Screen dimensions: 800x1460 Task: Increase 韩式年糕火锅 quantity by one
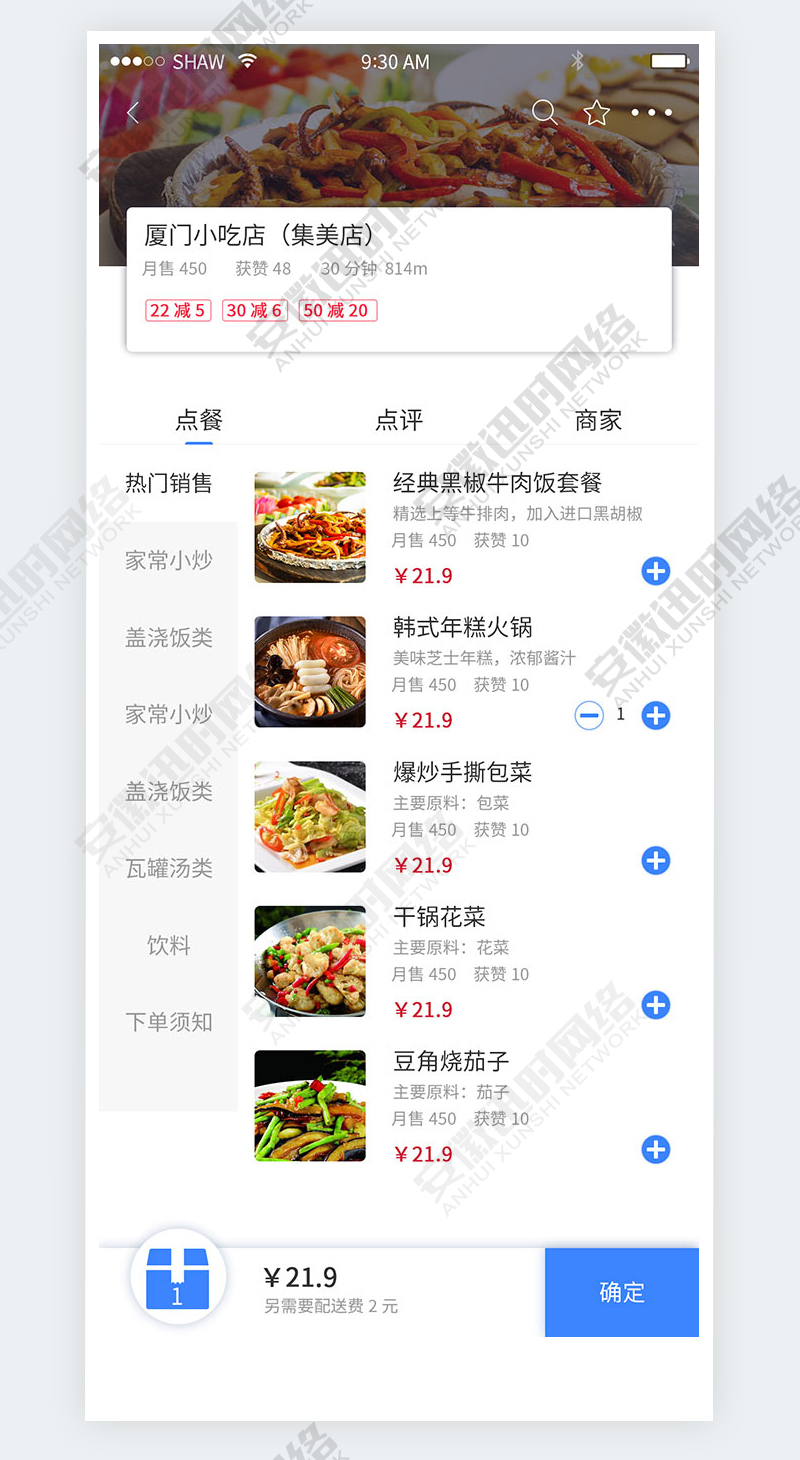655,715
